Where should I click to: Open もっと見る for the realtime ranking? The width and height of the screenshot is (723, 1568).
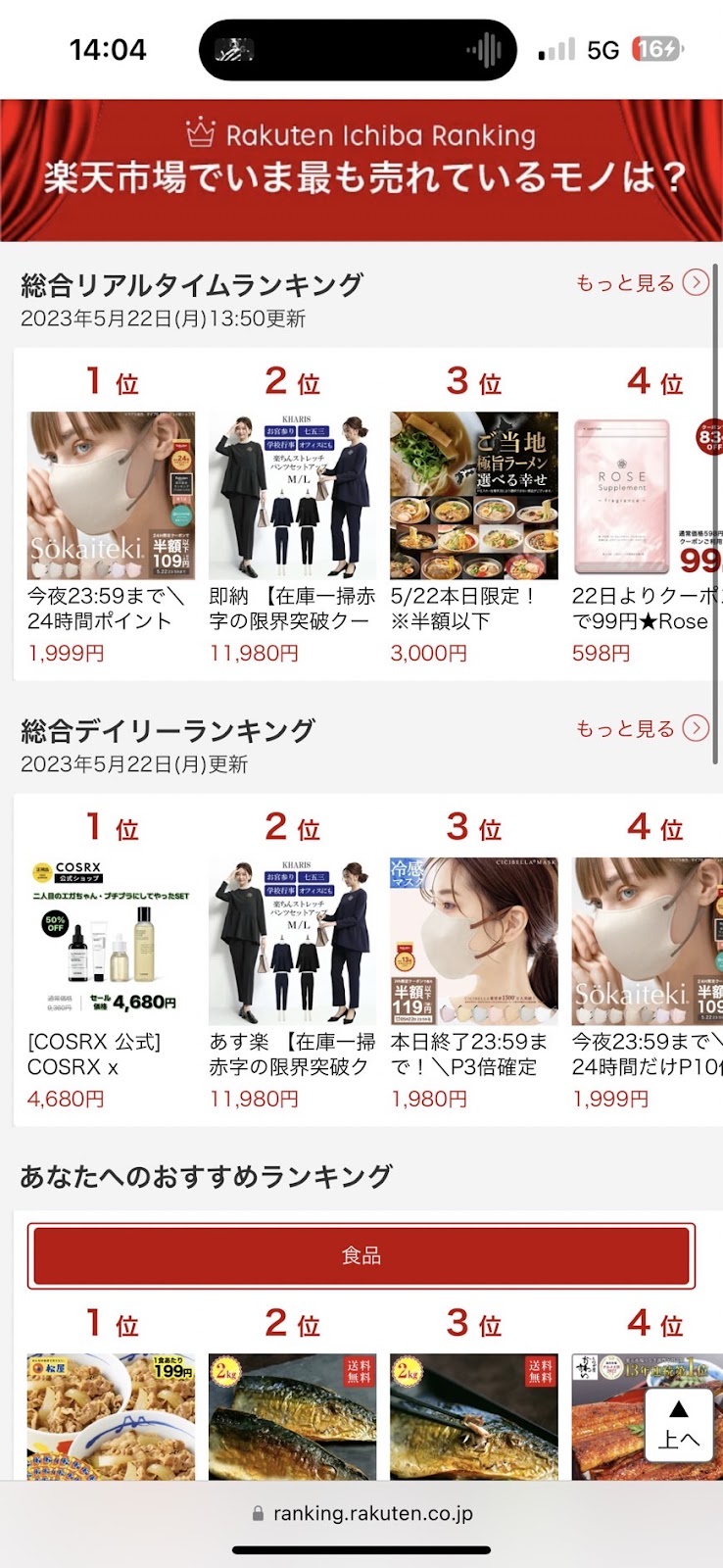point(642,283)
